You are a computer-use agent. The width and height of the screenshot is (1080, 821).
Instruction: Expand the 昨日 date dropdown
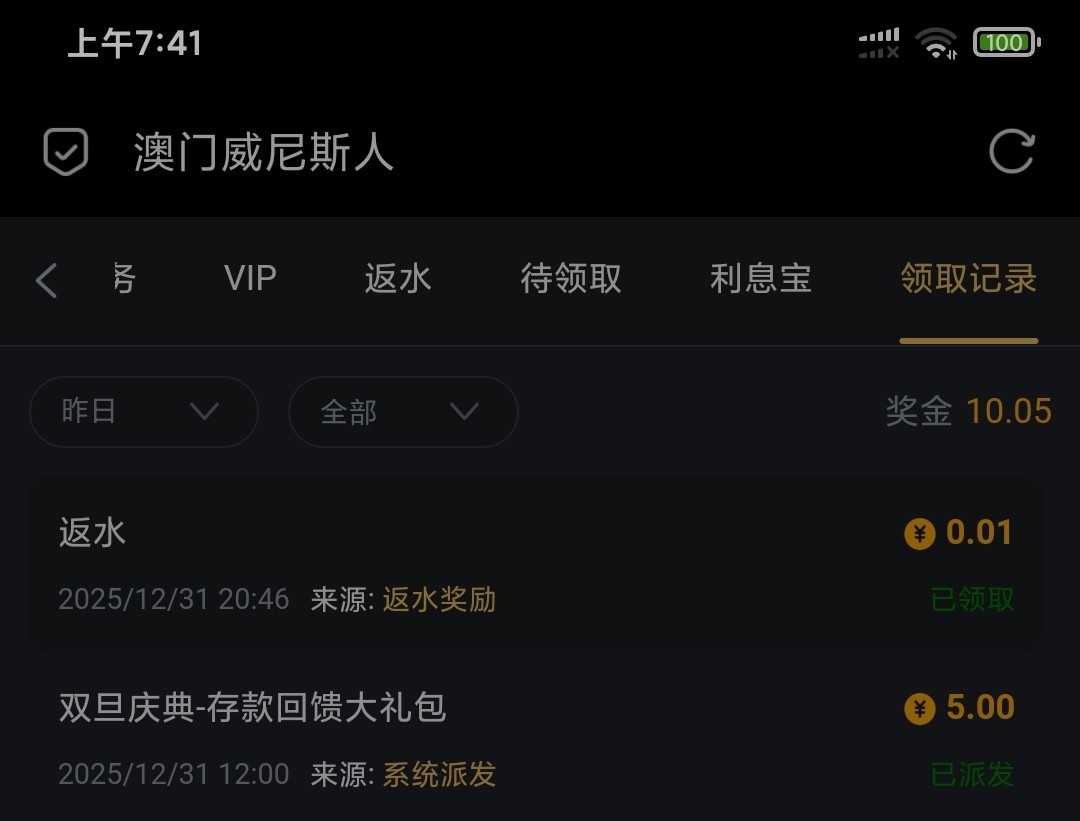coord(144,411)
